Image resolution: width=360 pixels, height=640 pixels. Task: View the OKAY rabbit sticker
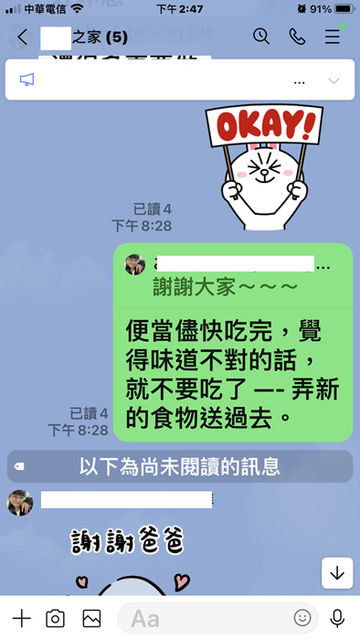click(x=264, y=167)
